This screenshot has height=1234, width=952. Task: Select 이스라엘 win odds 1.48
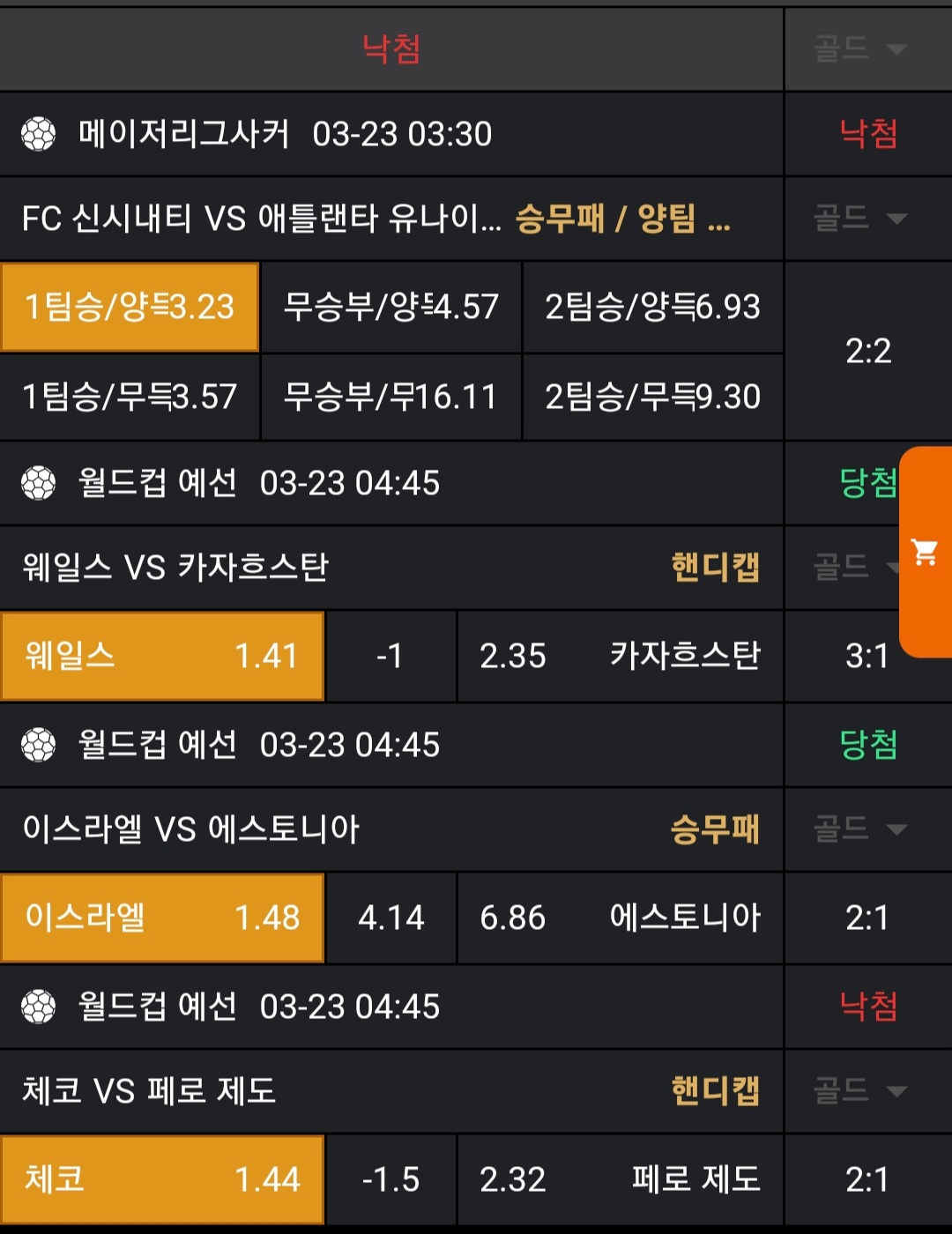pos(163,918)
